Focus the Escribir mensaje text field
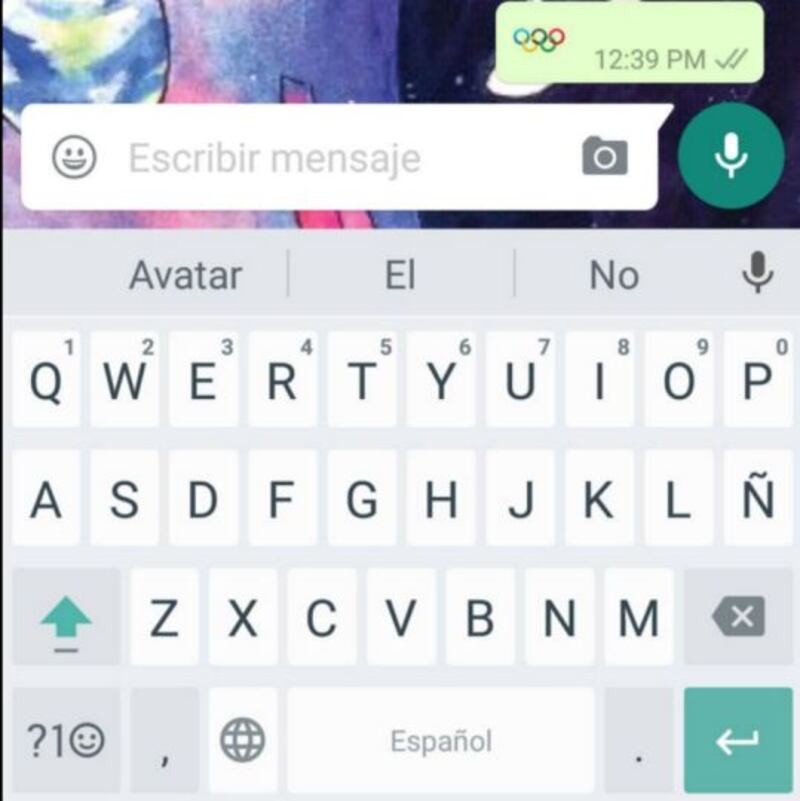The width and height of the screenshot is (800, 801). point(330,158)
